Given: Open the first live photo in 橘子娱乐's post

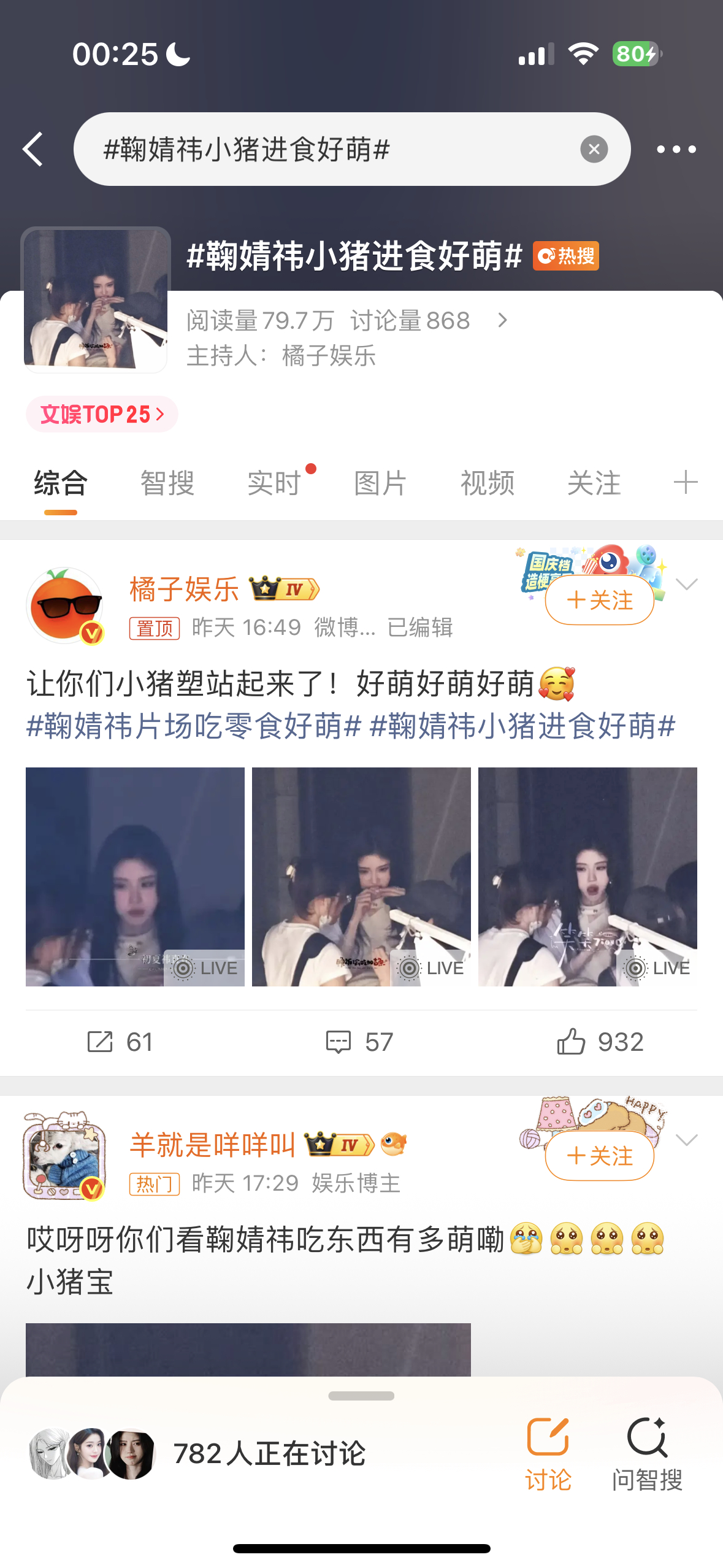Looking at the screenshot, I should [135, 877].
